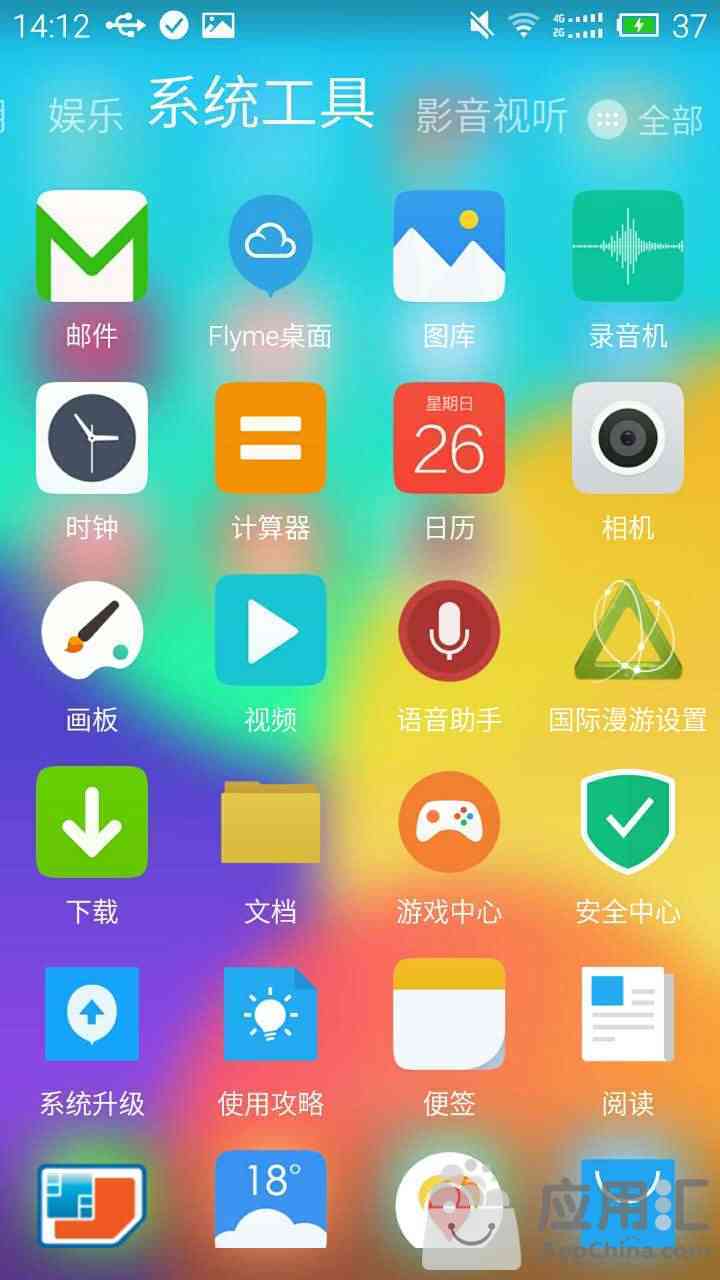Open the 日历 calendar app
Image resolution: width=720 pixels, height=1280 pixels.
[x=449, y=438]
